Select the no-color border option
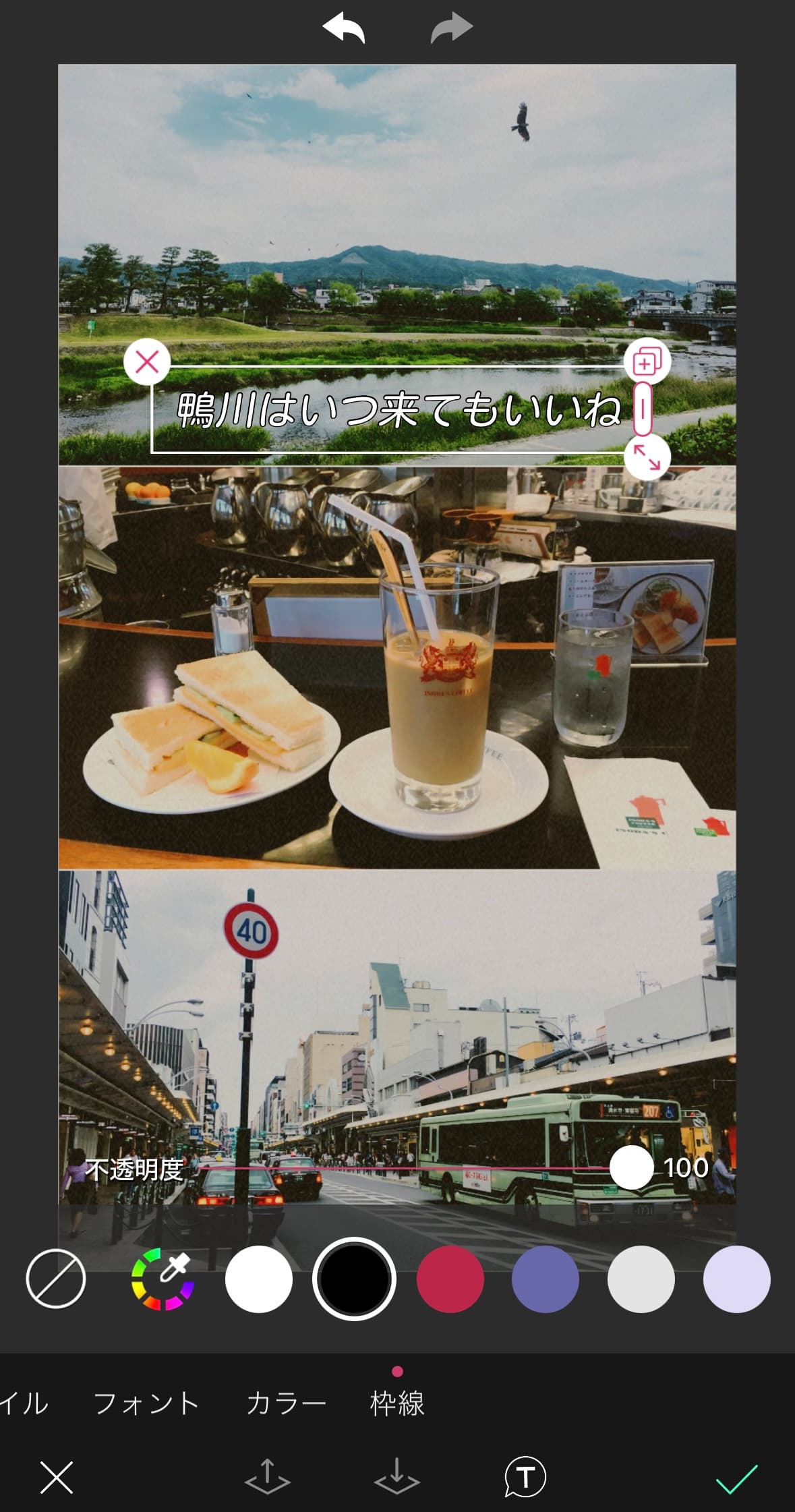 [x=56, y=1279]
